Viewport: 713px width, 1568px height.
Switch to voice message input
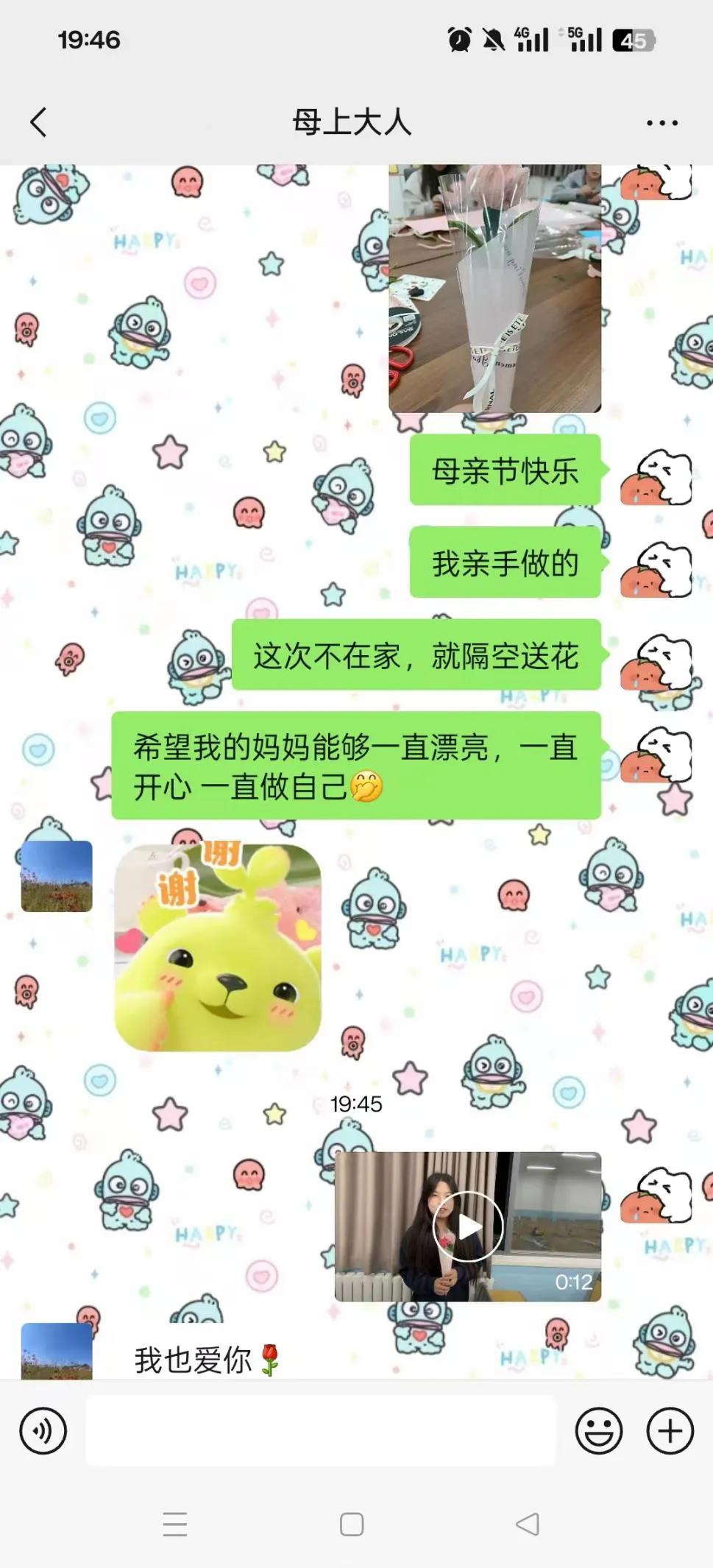point(43,1431)
